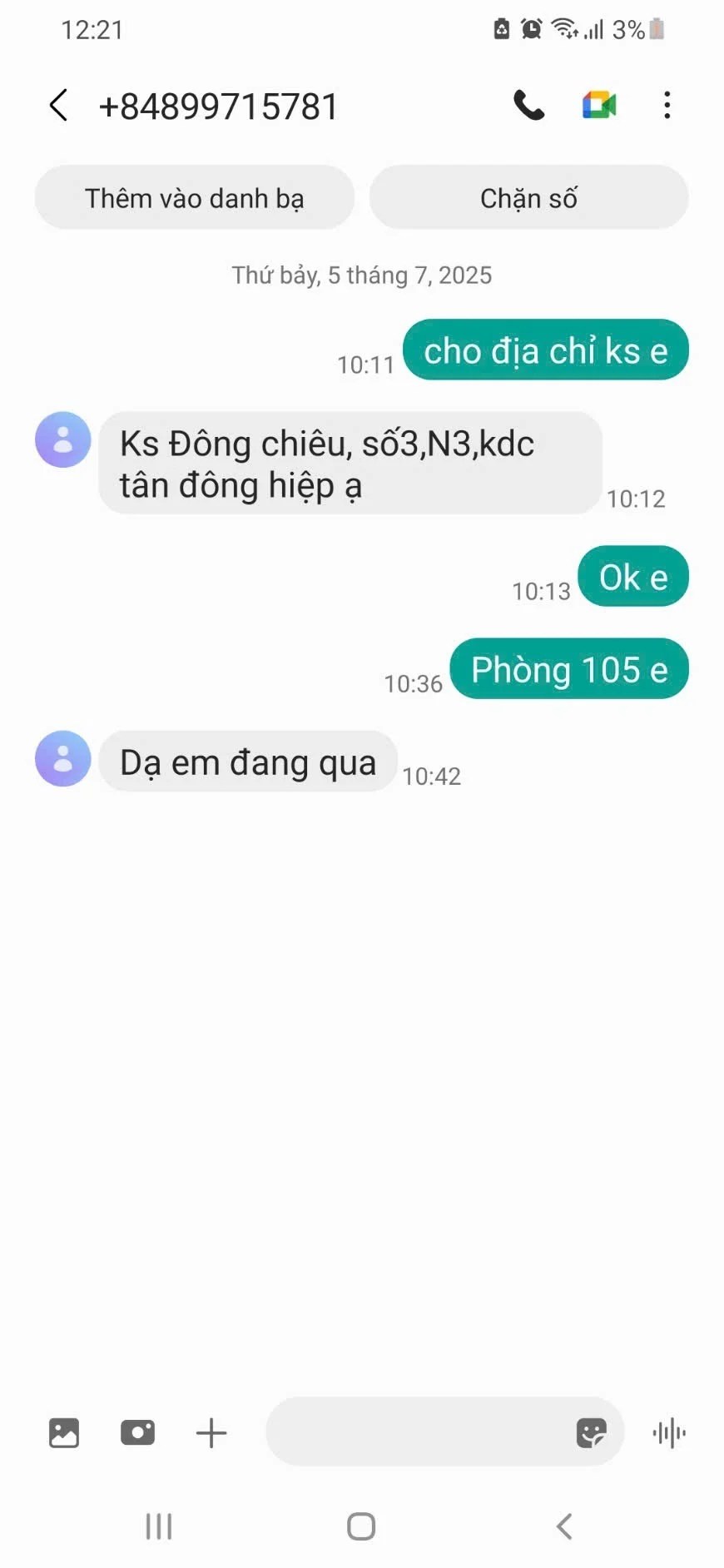
Task: Go to the home screen
Action: tap(361, 1526)
